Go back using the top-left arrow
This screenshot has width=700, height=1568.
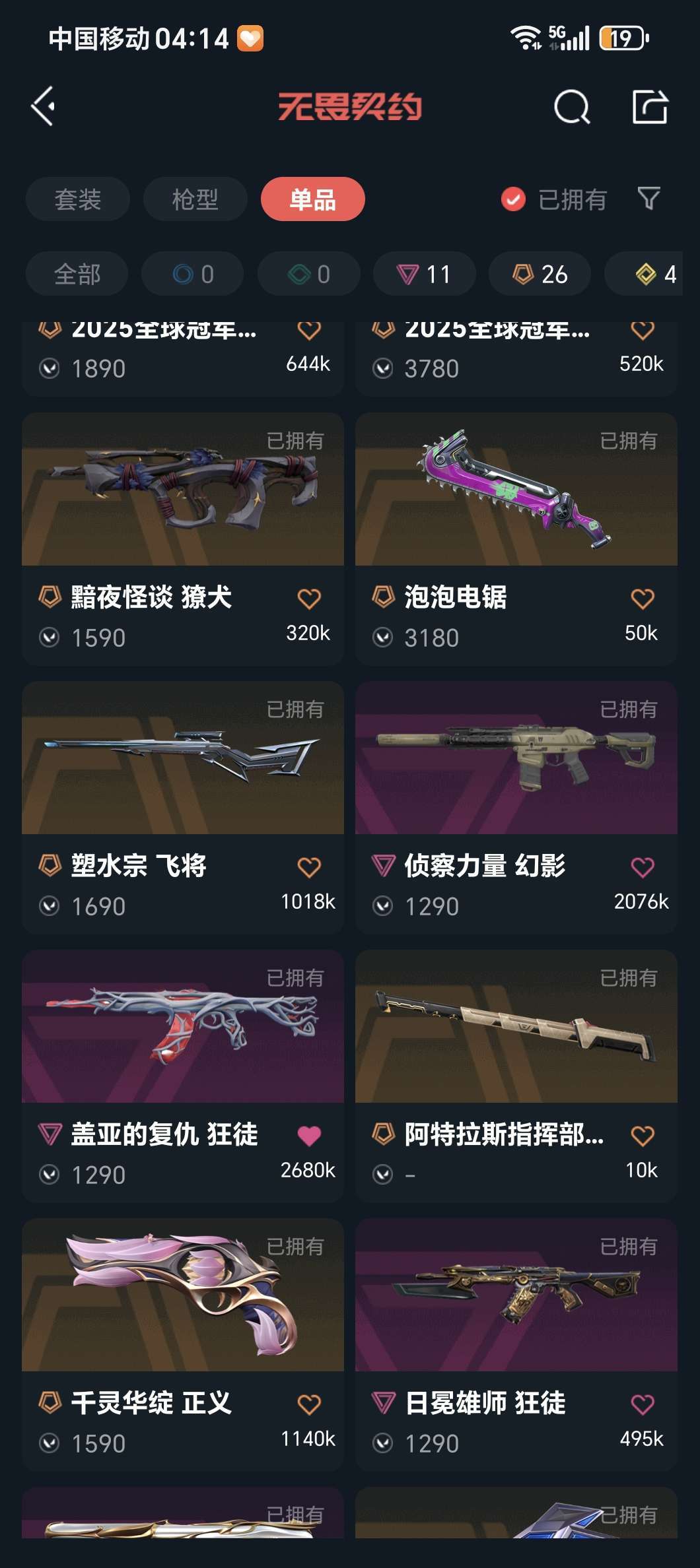pyautogui.click(x=44, y=106)
